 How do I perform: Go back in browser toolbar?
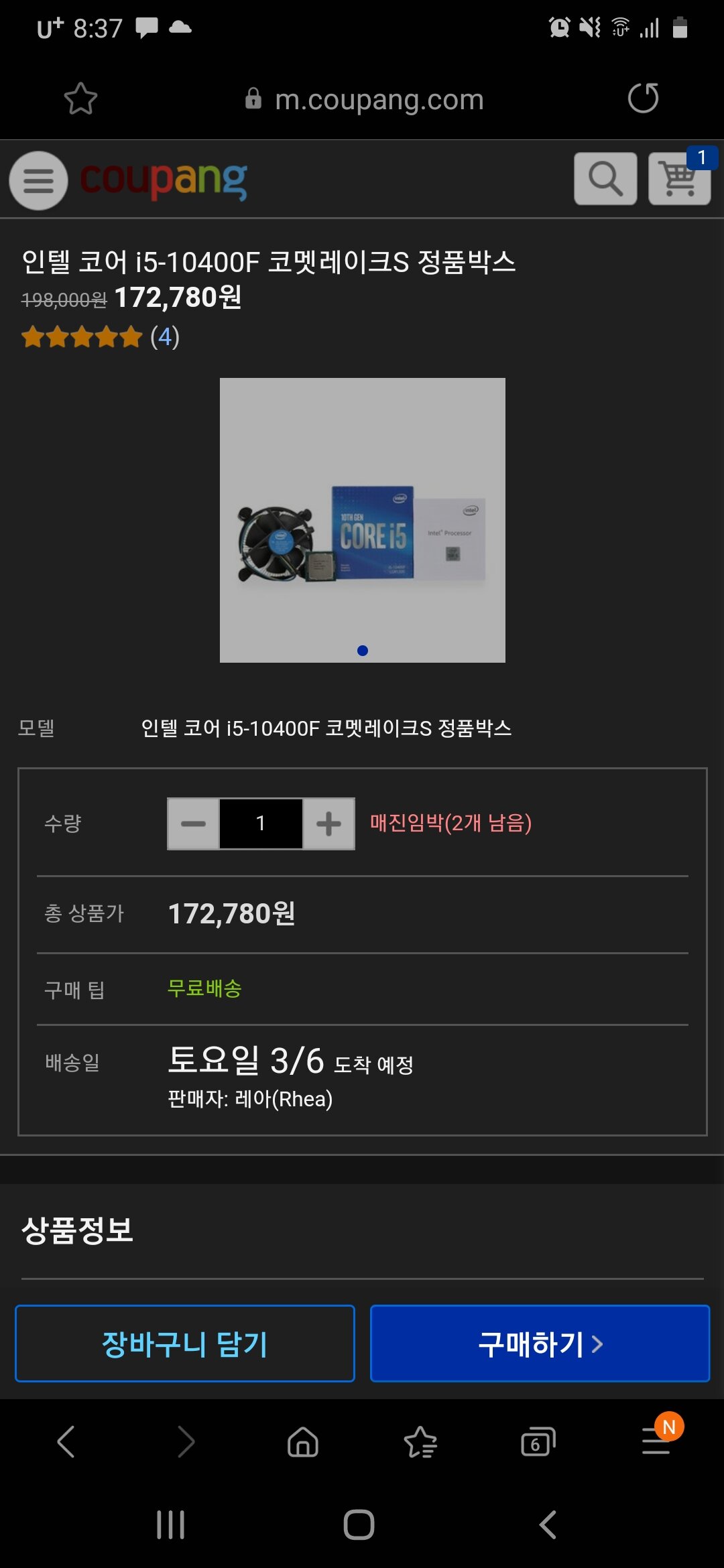(66, 1441)
